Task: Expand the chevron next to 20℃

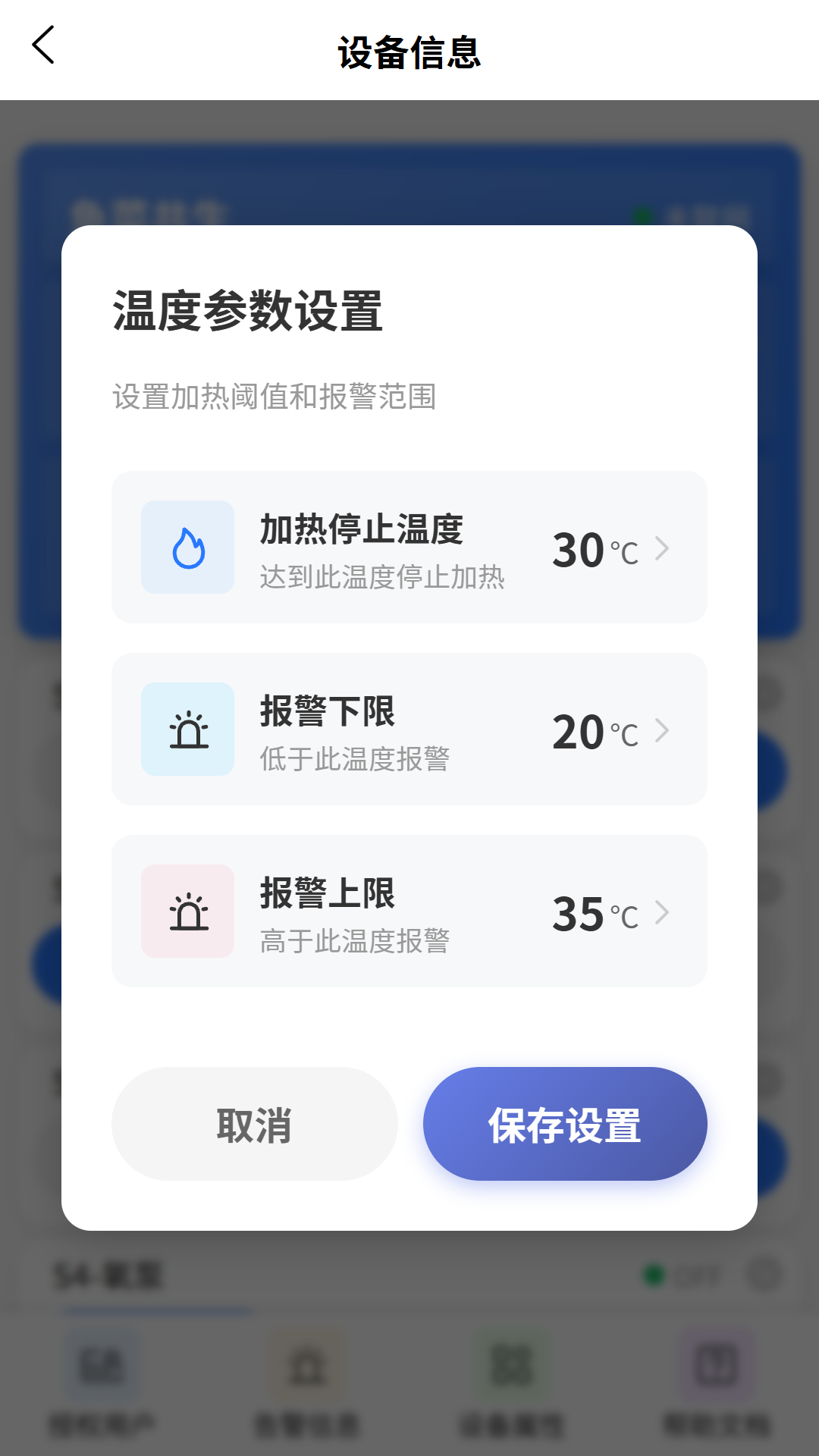Action: tap(662, 730)
